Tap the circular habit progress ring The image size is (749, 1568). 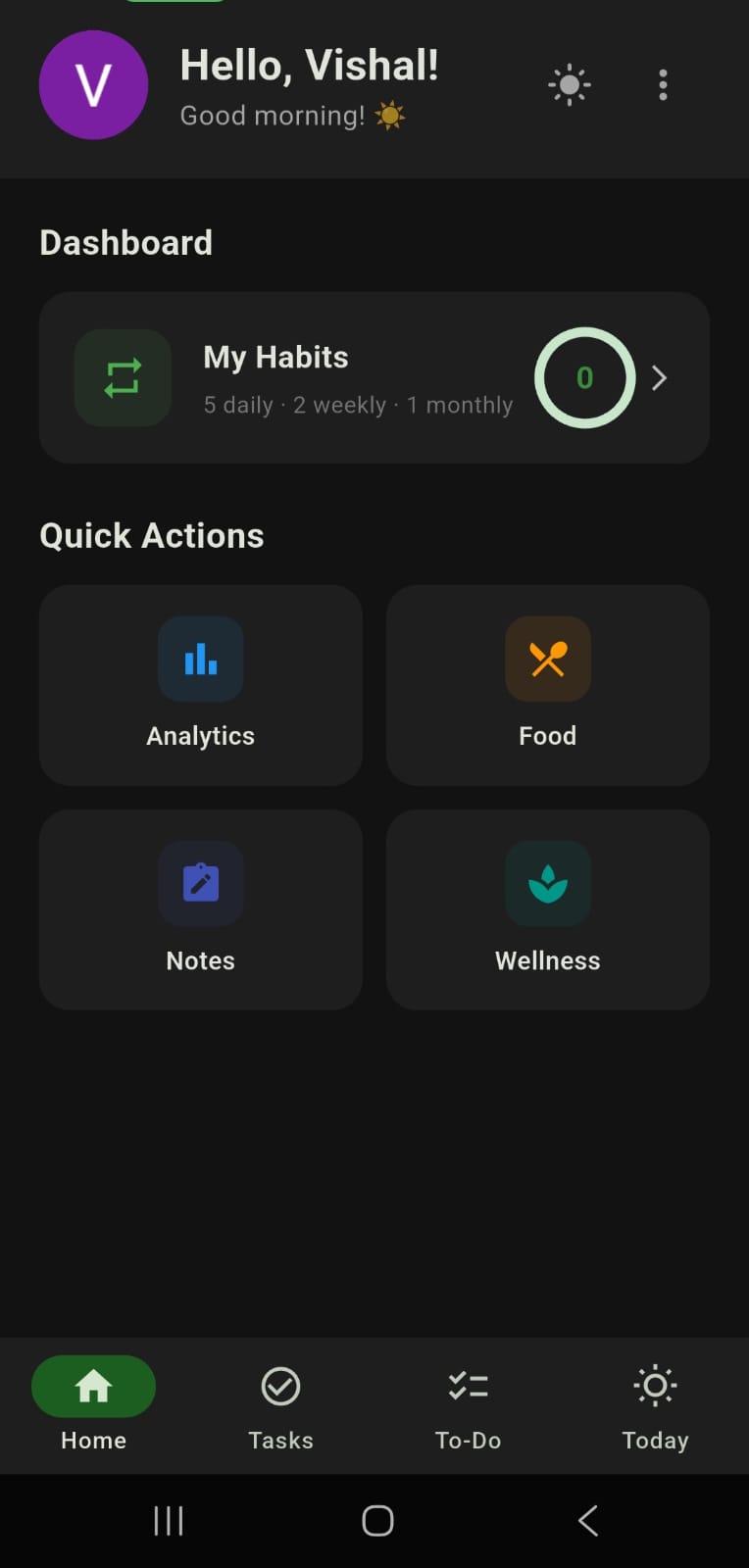tap(584, 378)
